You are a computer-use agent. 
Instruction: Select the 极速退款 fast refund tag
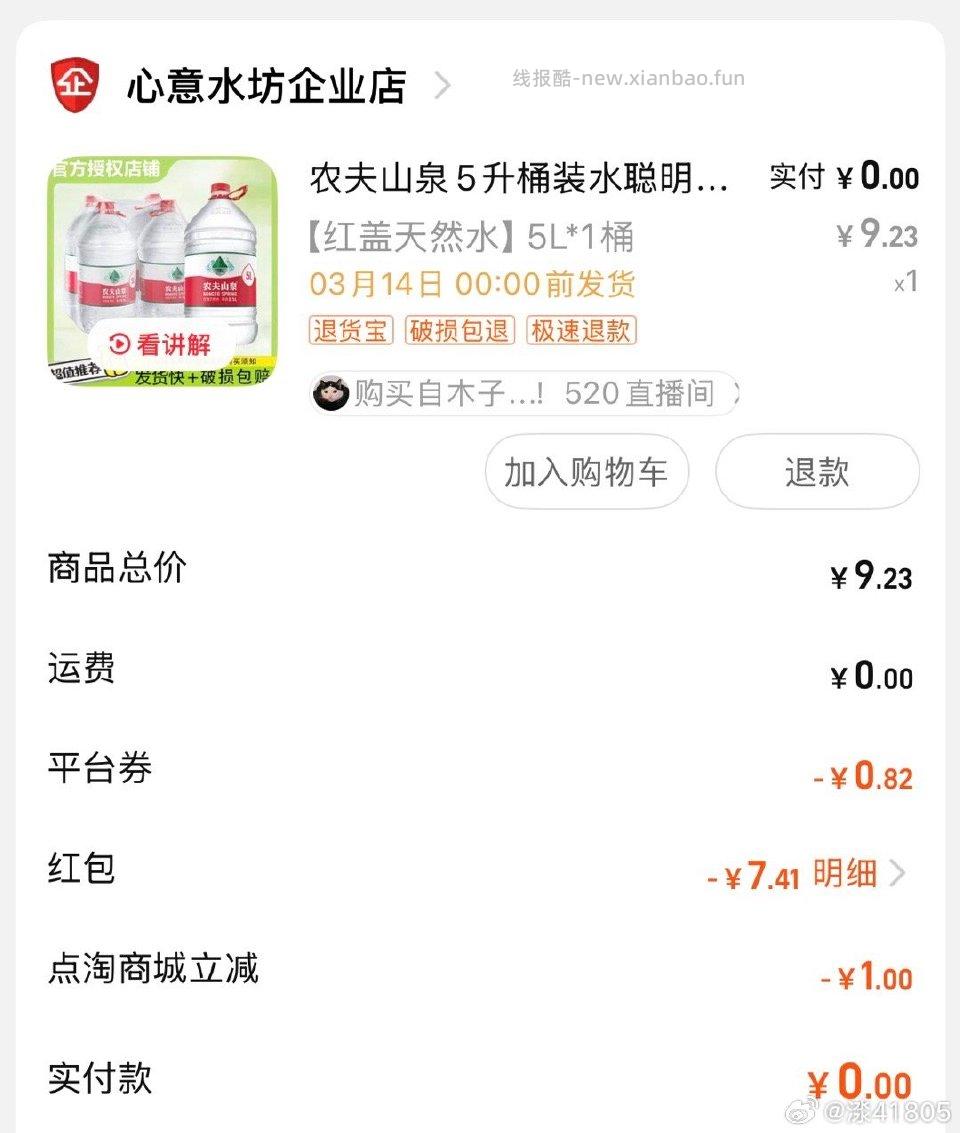point(582,331)
